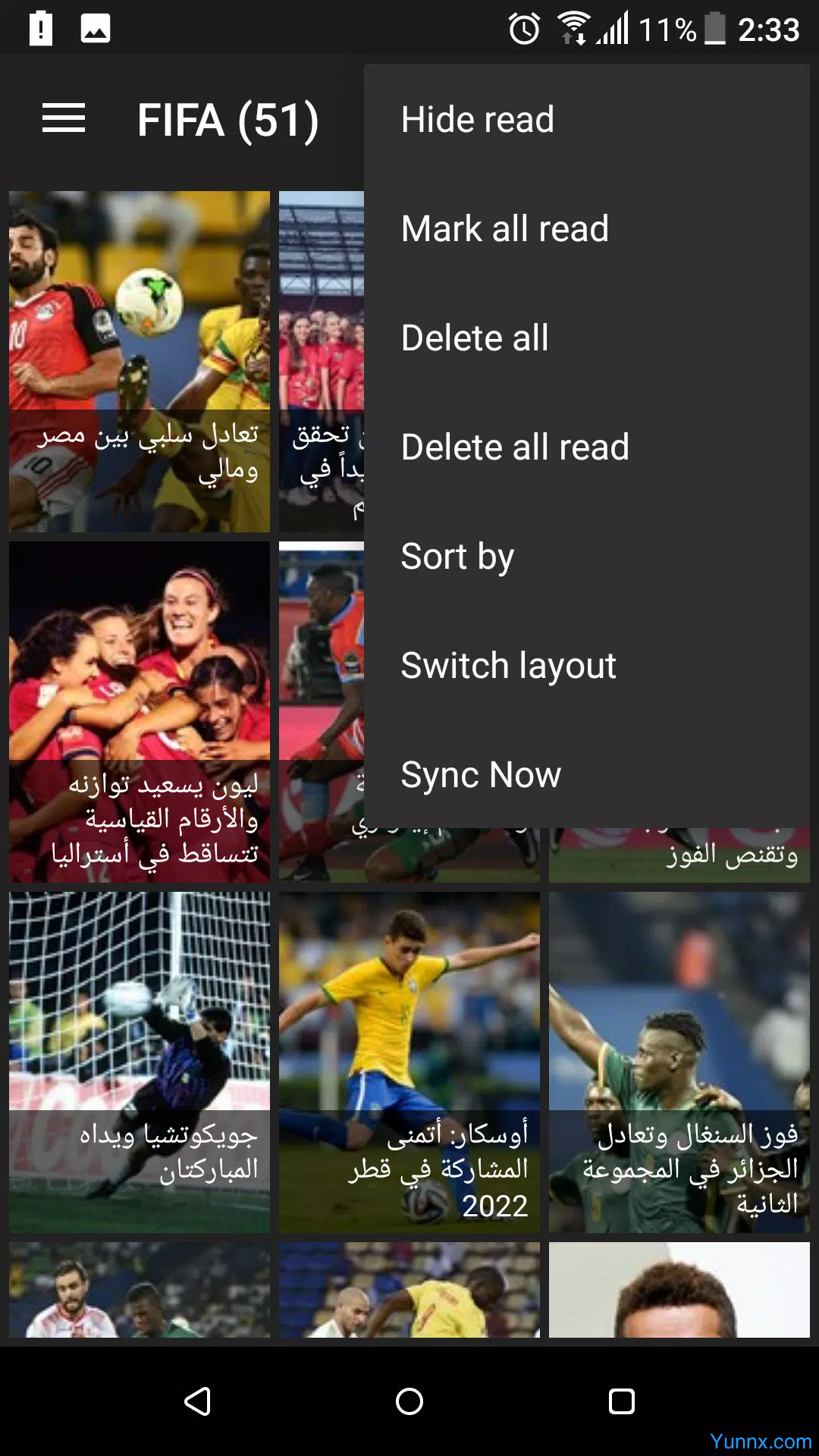Choose Switch layout
Viewport: 819px width, 1456px height.
pyautogui.click(x=508, y=666)
